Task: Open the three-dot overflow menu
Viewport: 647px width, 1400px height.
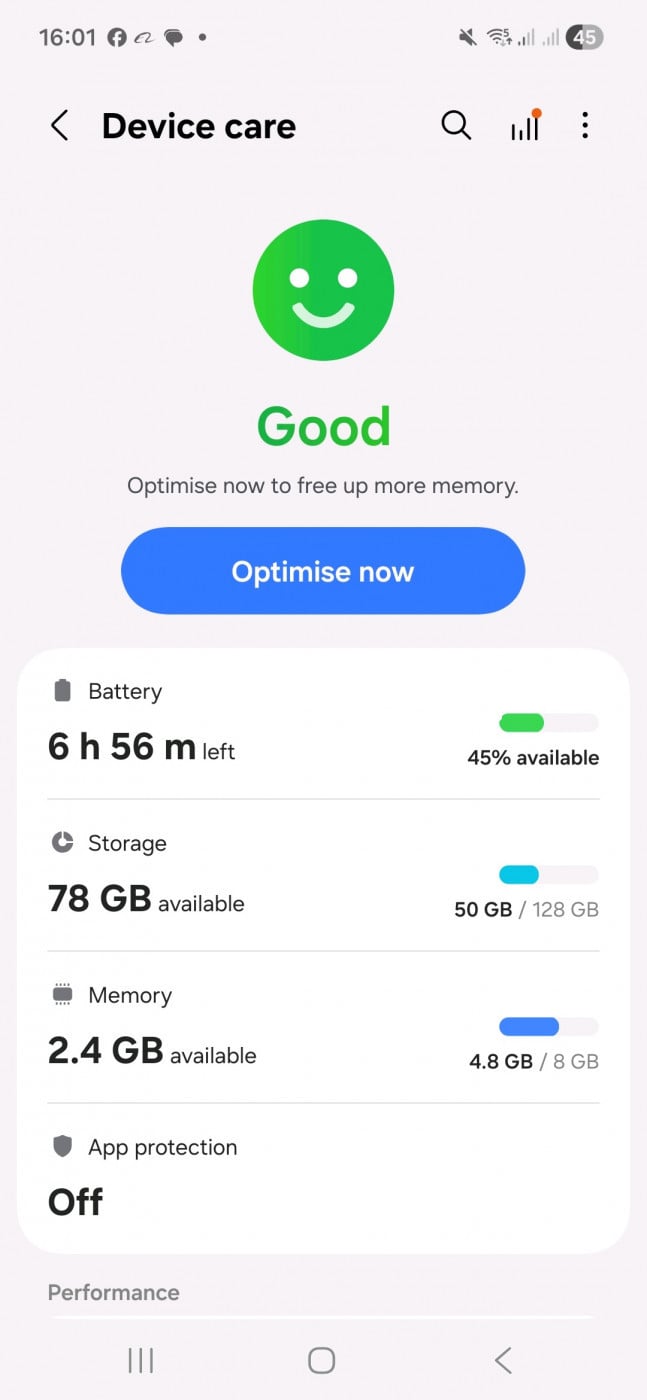Action: point(585,126)
